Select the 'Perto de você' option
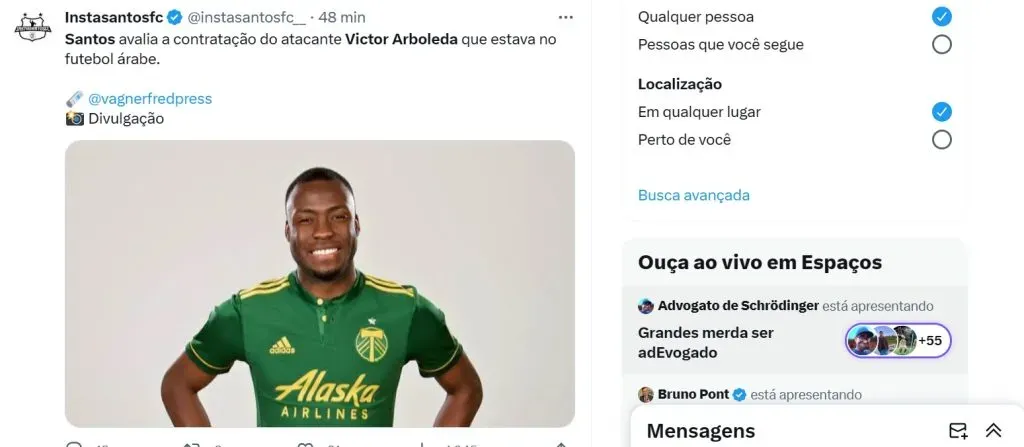The height and width of the screenshot is (447, 1024). [941, 140]
